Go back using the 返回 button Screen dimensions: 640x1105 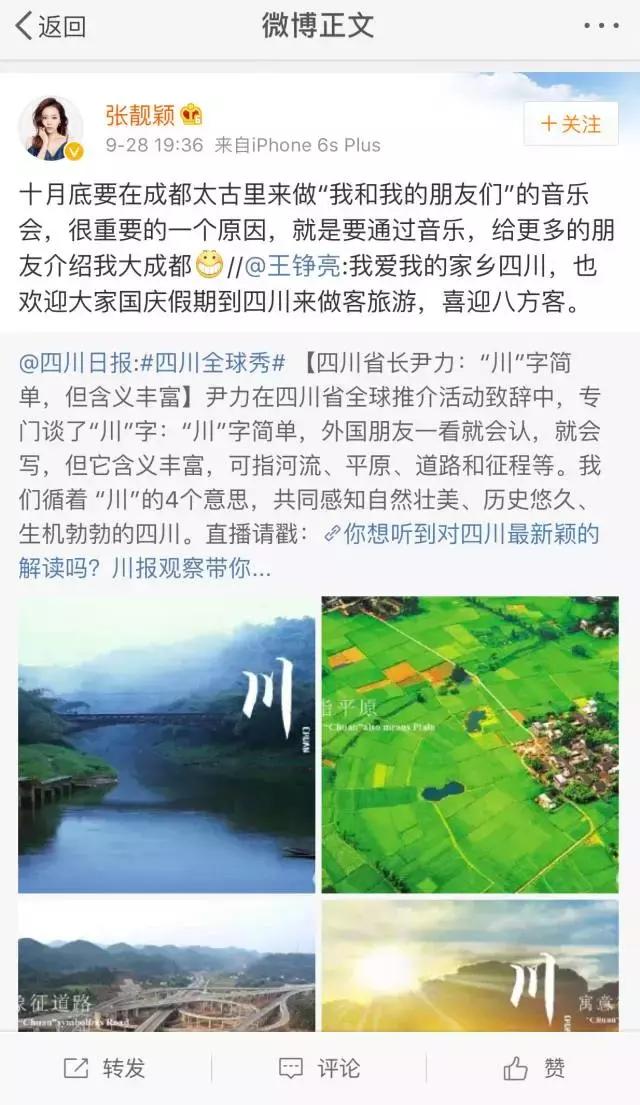[x=50, y=26]
